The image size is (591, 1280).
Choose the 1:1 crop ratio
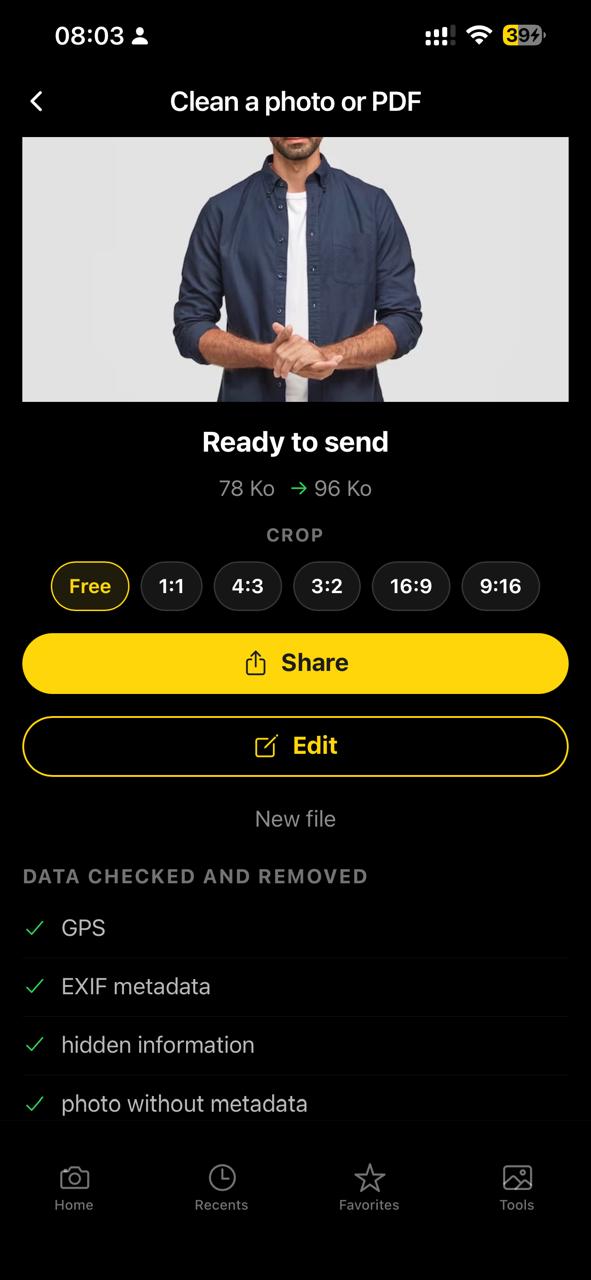point(171,586)
